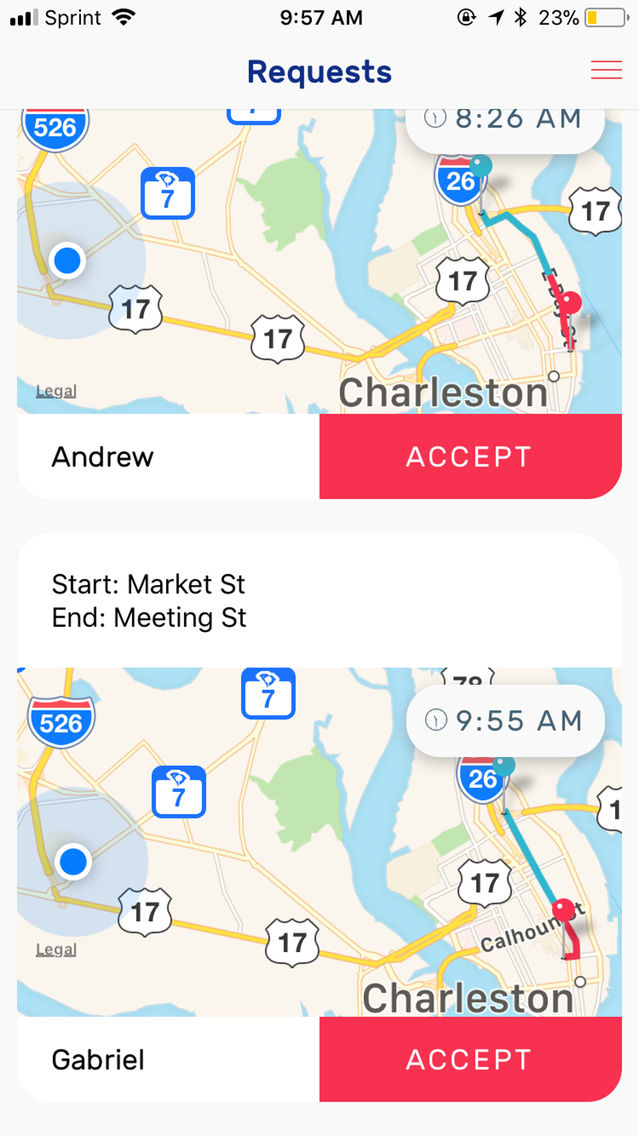Accept Andrew's ride request
This screenshot has height=1136, width=639.
tap(470, 456)
